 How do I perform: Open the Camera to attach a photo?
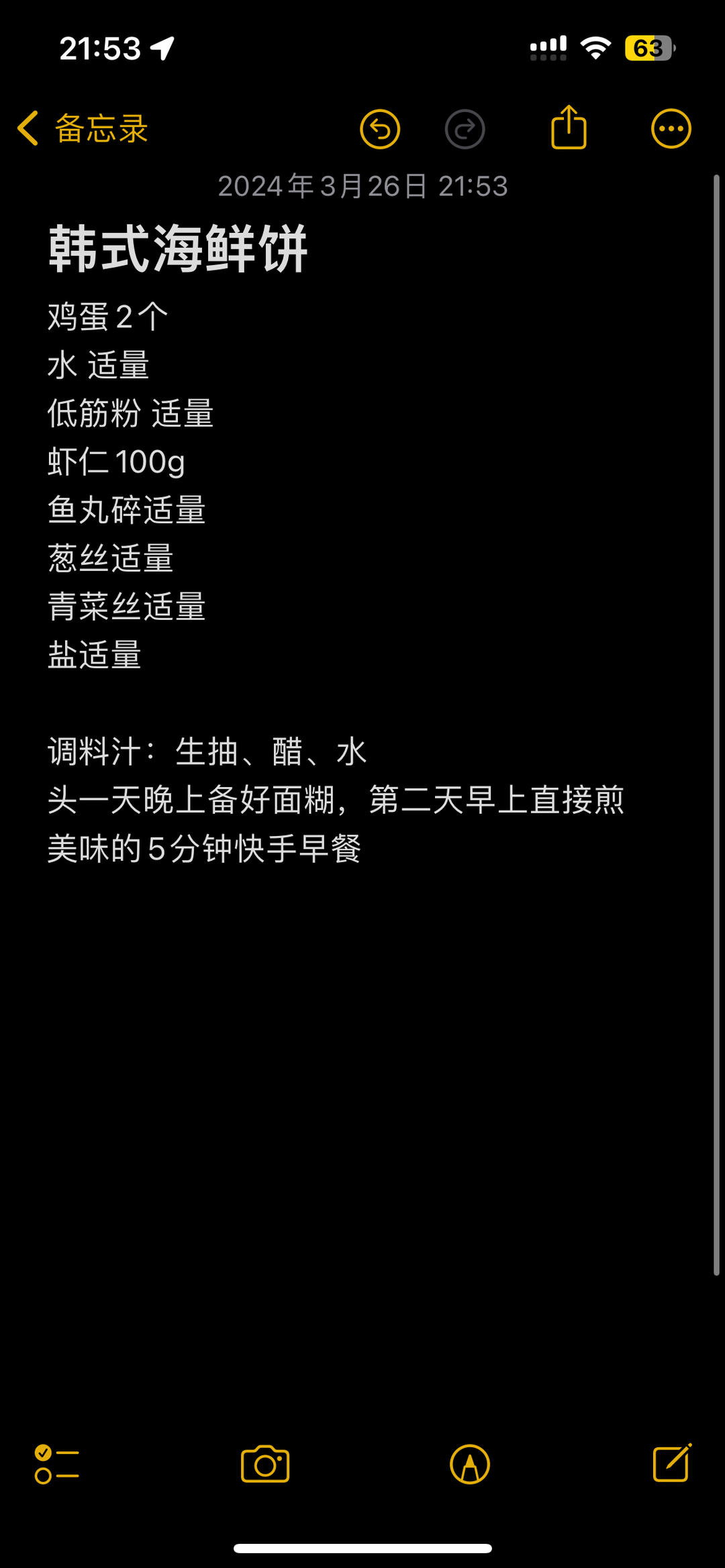tap(266, 1467)
